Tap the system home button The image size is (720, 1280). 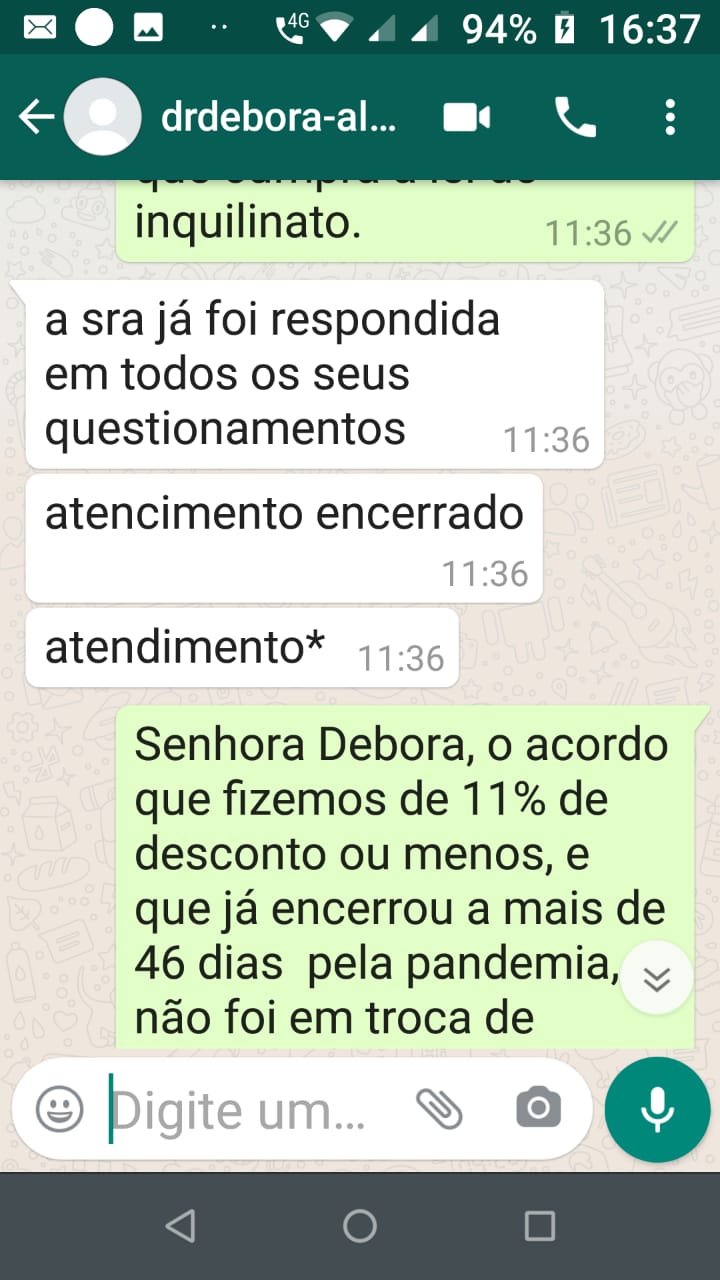(x=360, y=1226)
